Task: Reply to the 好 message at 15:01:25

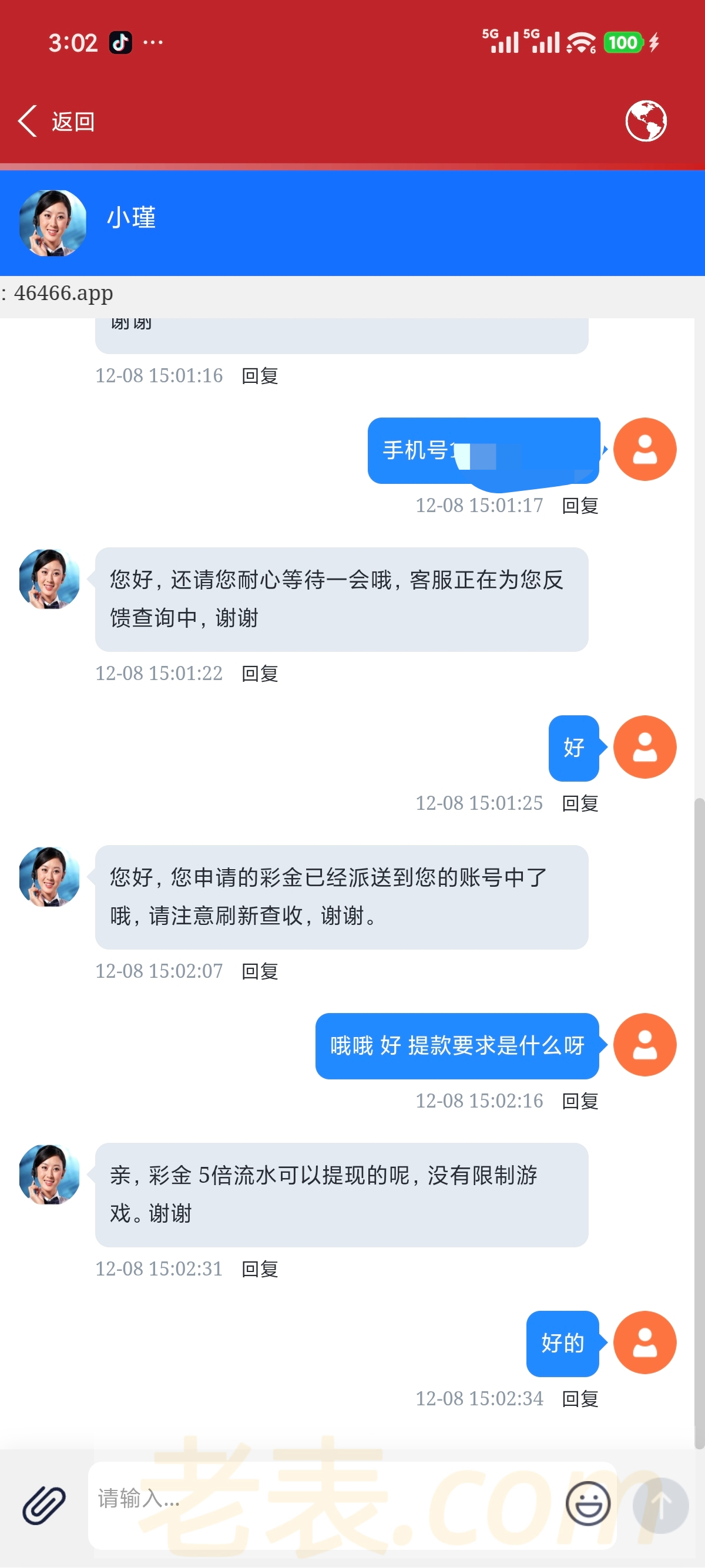Action: [580, 803]
